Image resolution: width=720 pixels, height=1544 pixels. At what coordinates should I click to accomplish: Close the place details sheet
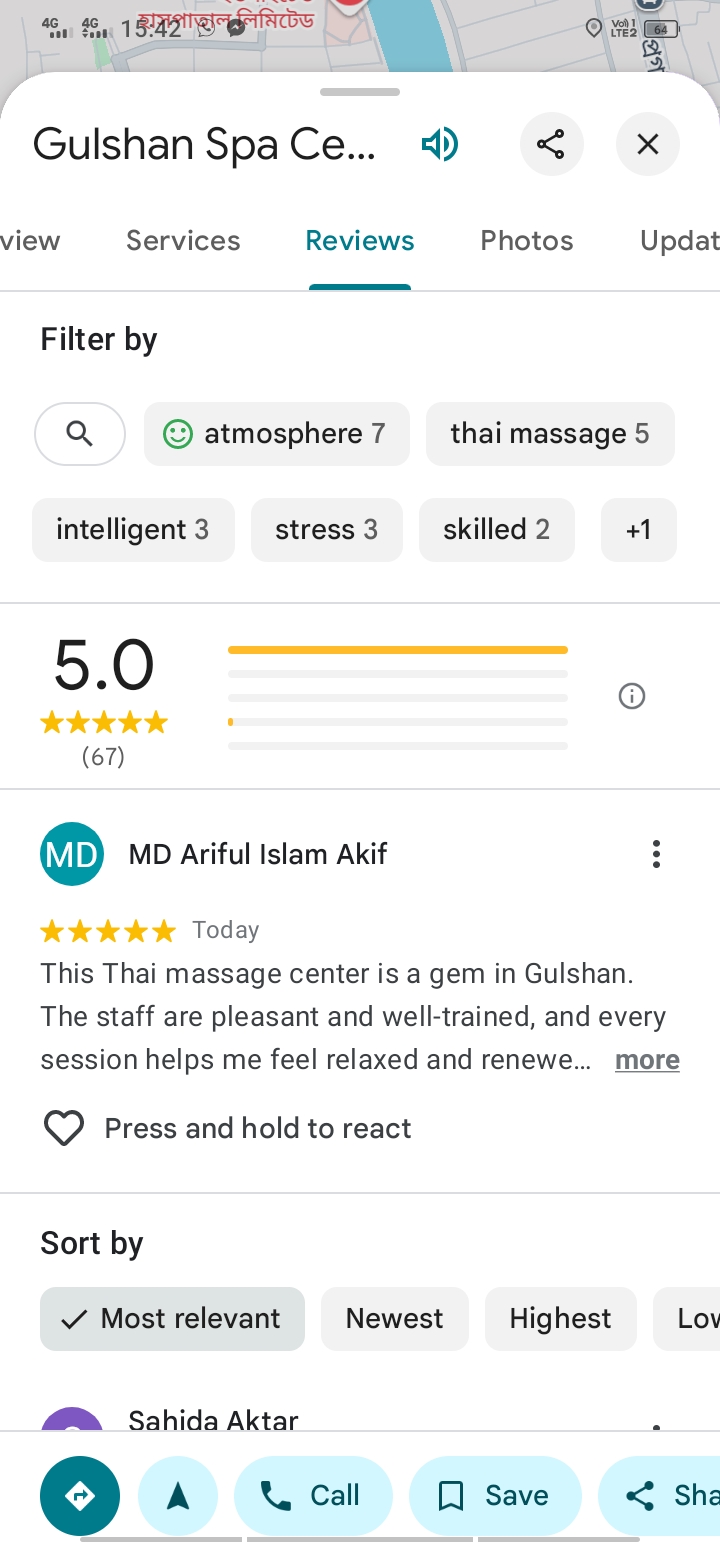click(647, 145)
